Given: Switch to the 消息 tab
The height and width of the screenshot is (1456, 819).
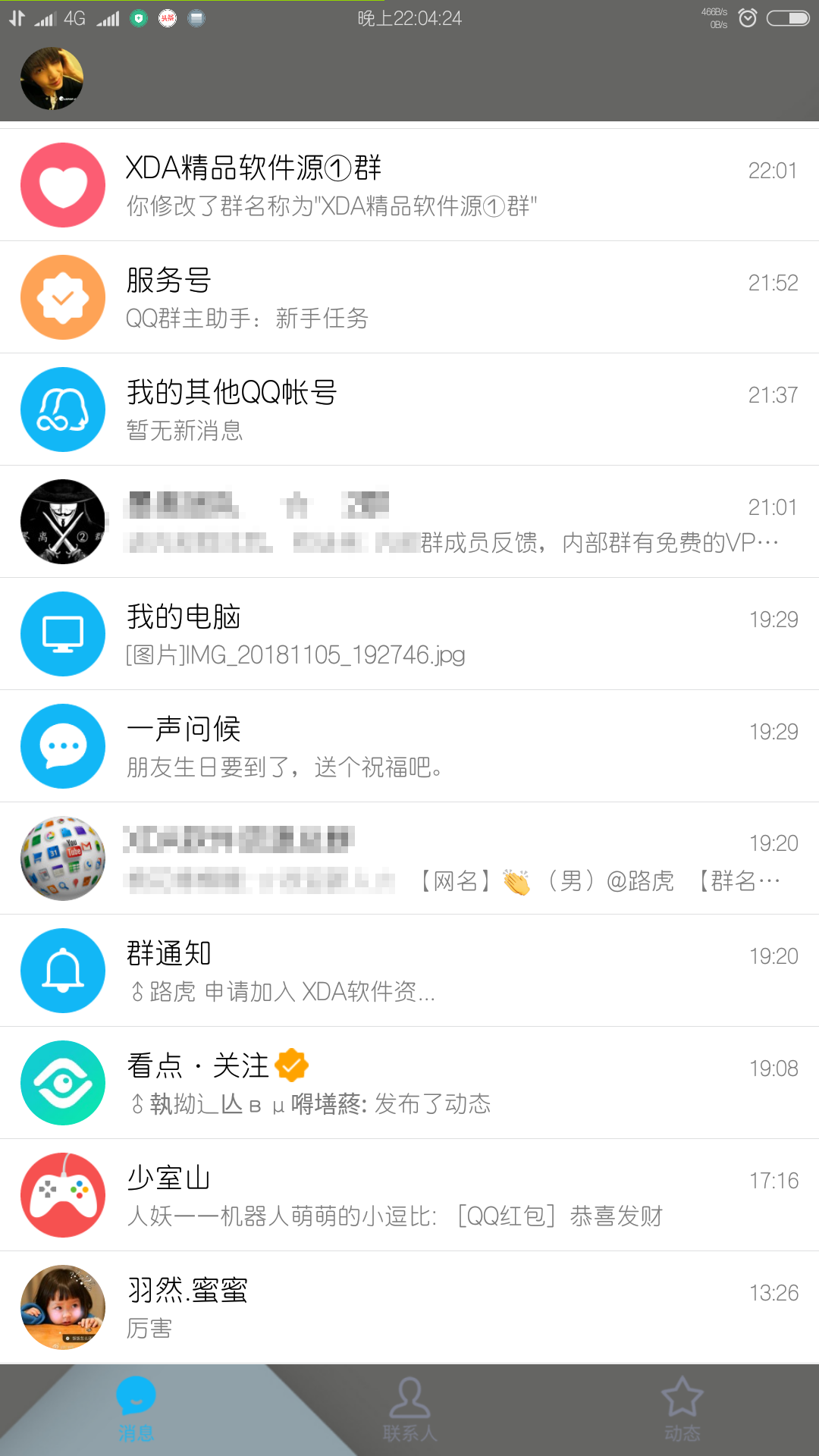Looking at the screenshot, I should coord(136,1409).
